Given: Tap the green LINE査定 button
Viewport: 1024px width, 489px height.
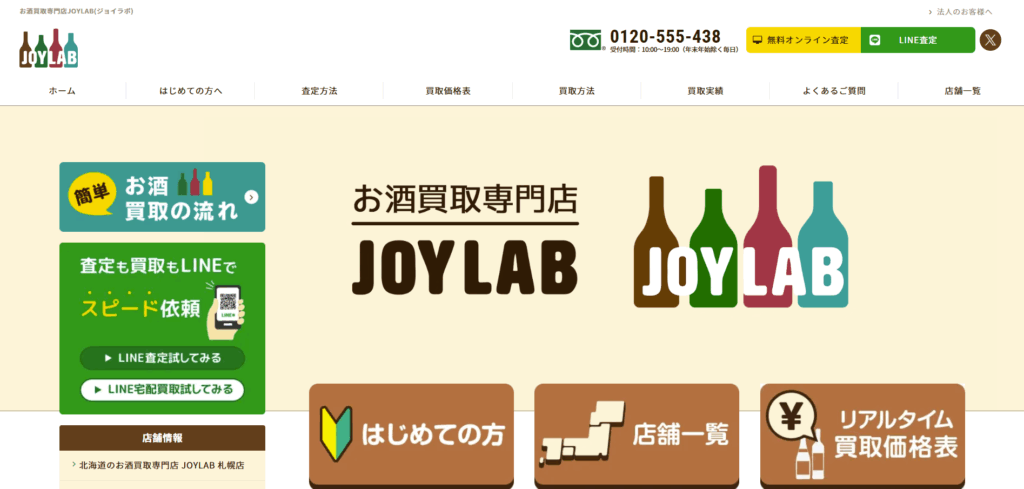Looking at the screenshot, I should tap(917, 40).
